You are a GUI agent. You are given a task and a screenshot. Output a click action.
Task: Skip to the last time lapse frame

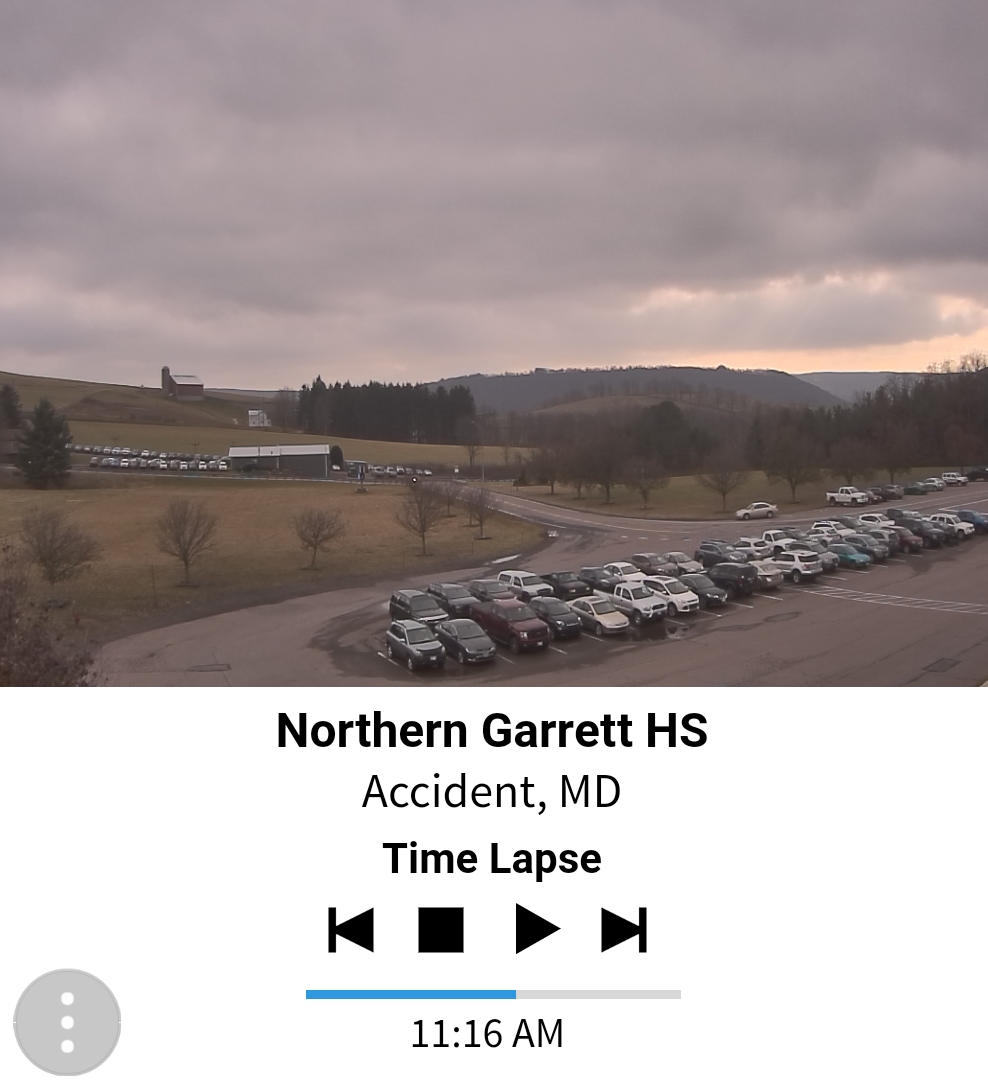click(x=625, y=930)
